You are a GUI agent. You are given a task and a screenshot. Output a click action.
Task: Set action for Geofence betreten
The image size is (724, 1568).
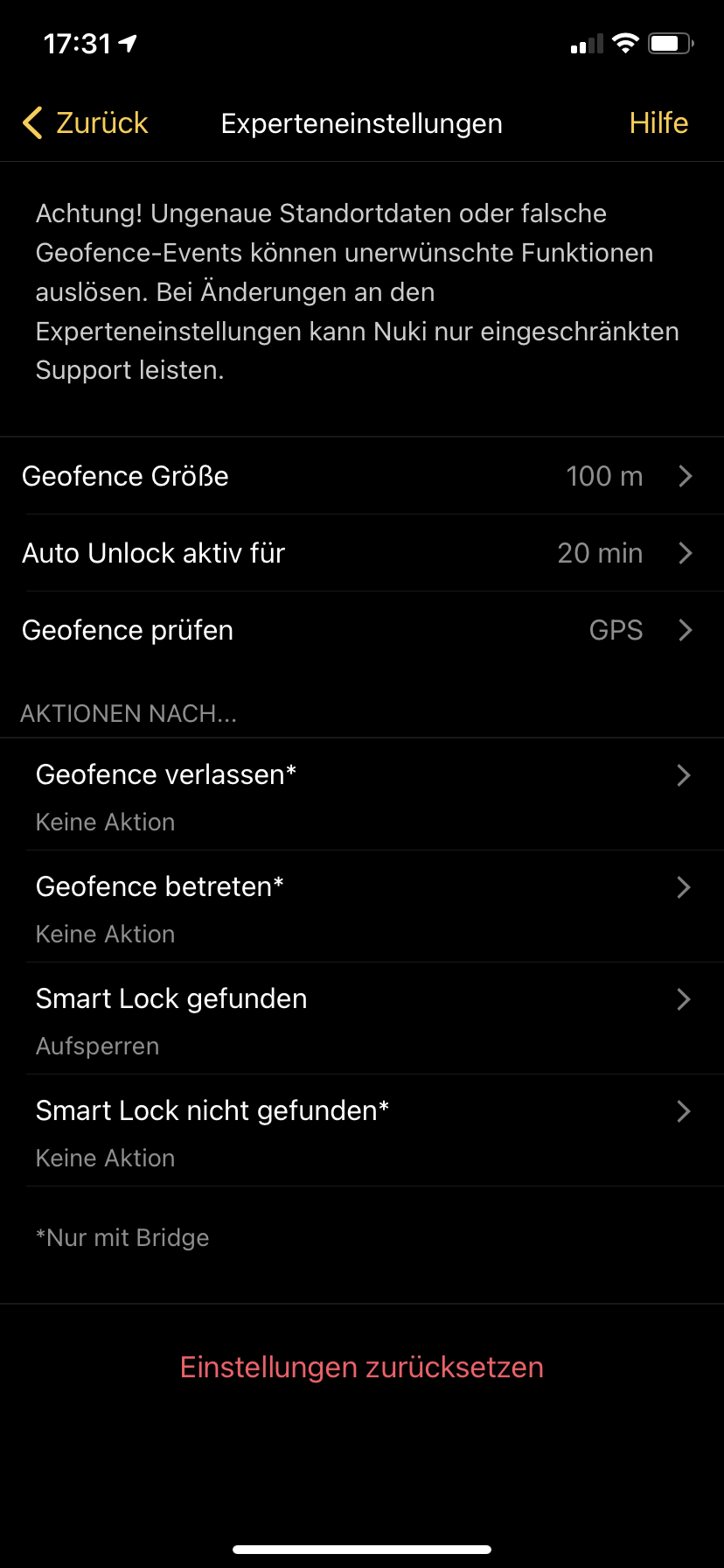pyautogui.click(x=362, y=906)
